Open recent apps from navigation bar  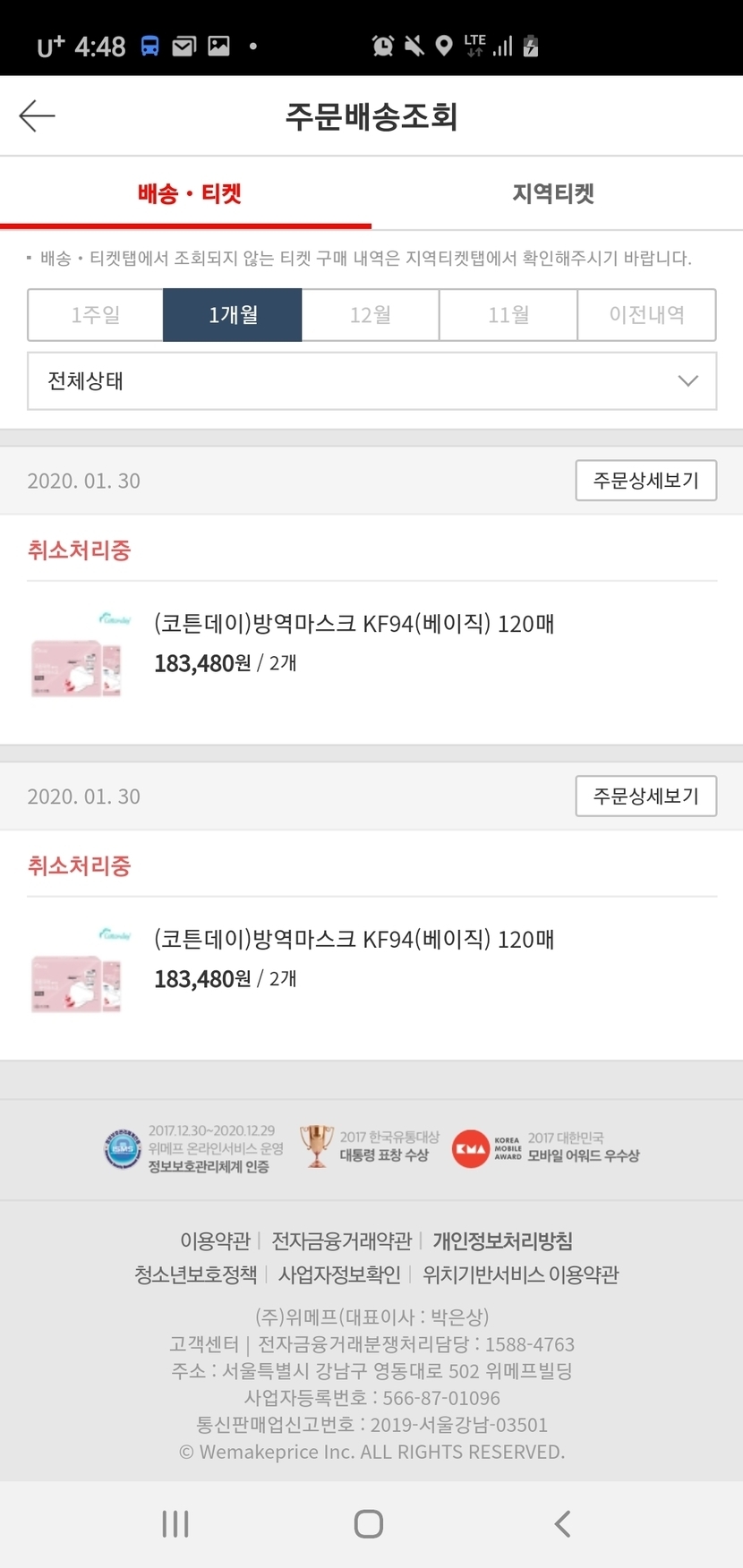point(175,1523)
